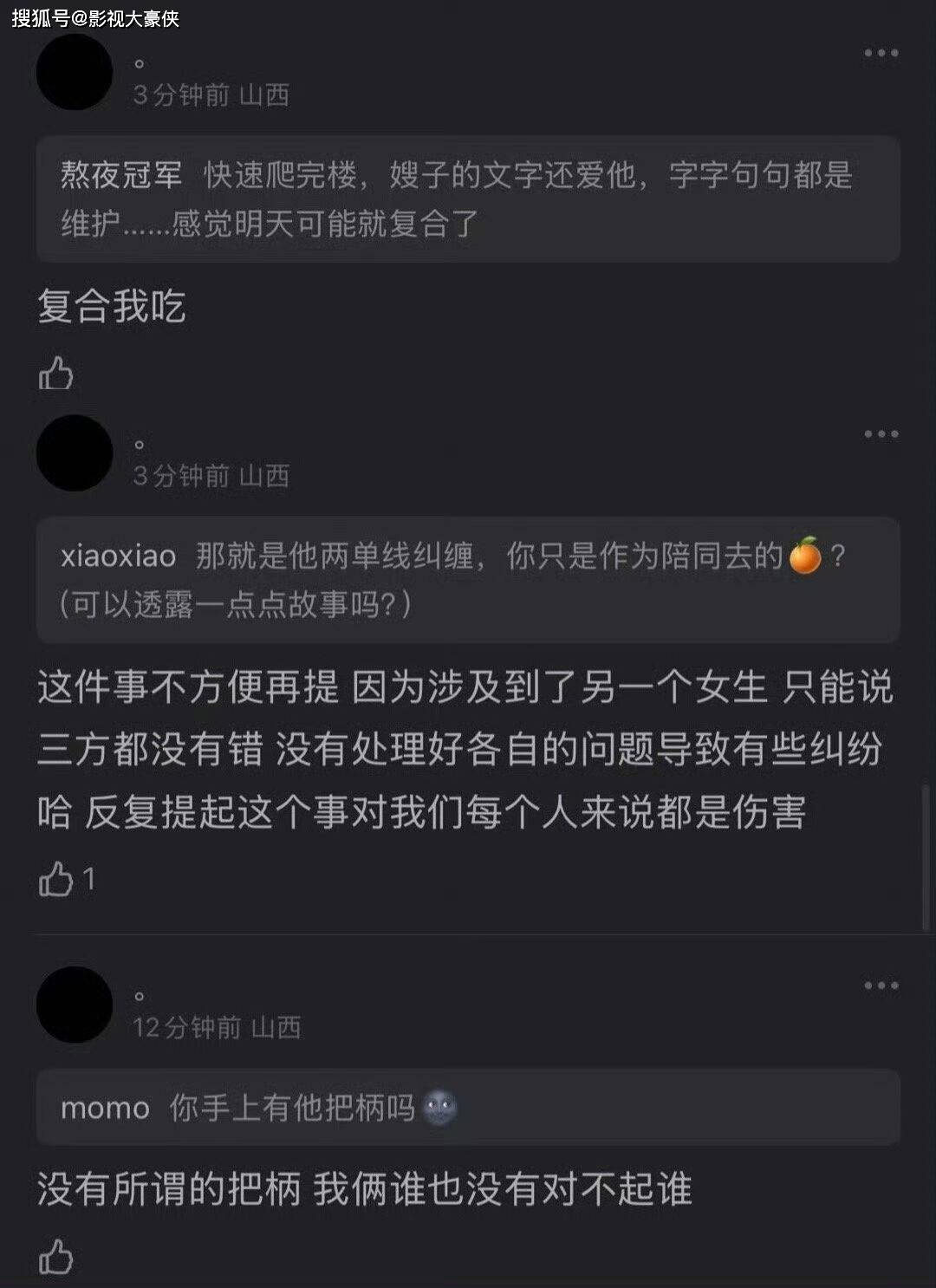Image resolution: width=936 pixels, height=1288 pixels.
Task: Like the comment saying 复合我吃
Action: tap(56, 374)
